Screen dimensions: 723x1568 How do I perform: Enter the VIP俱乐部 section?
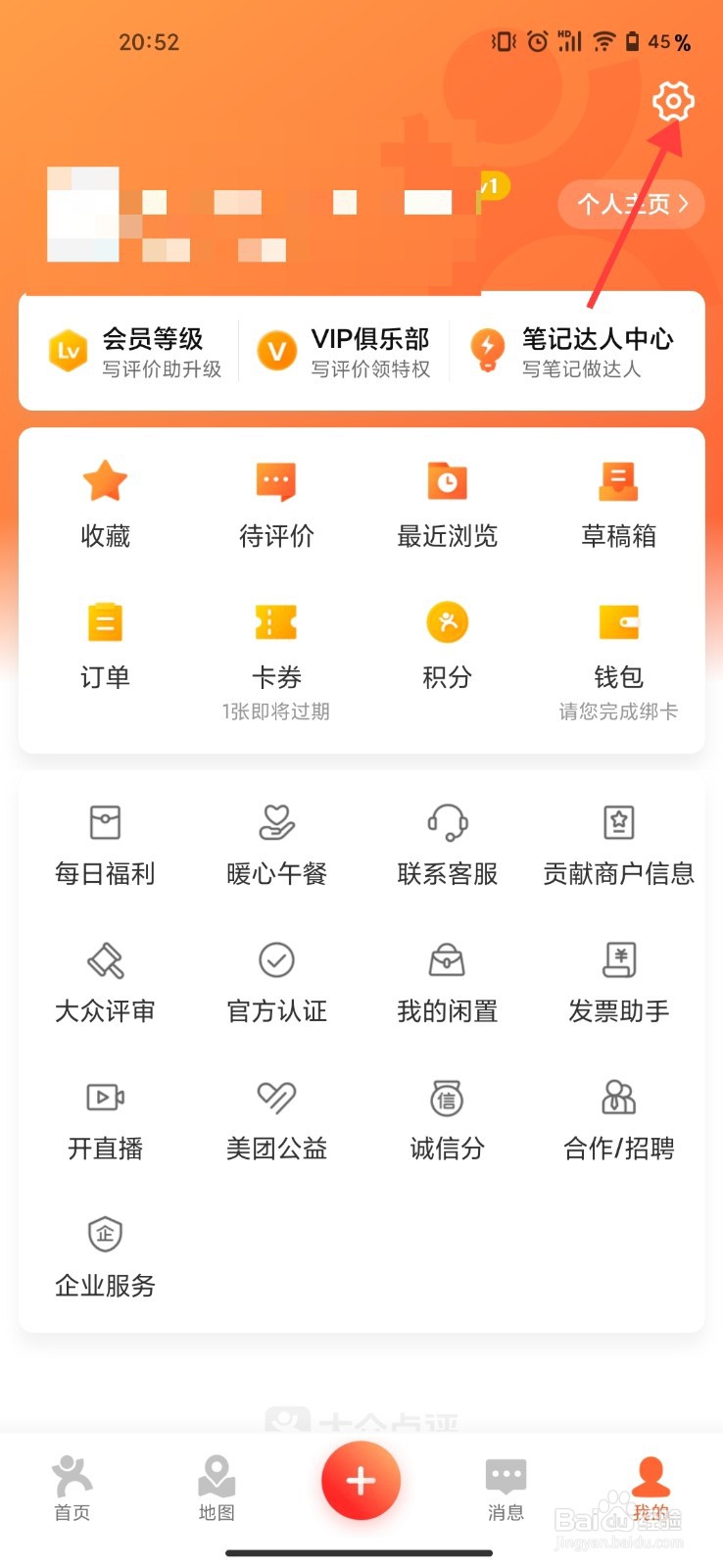click(x=344, y=352)
